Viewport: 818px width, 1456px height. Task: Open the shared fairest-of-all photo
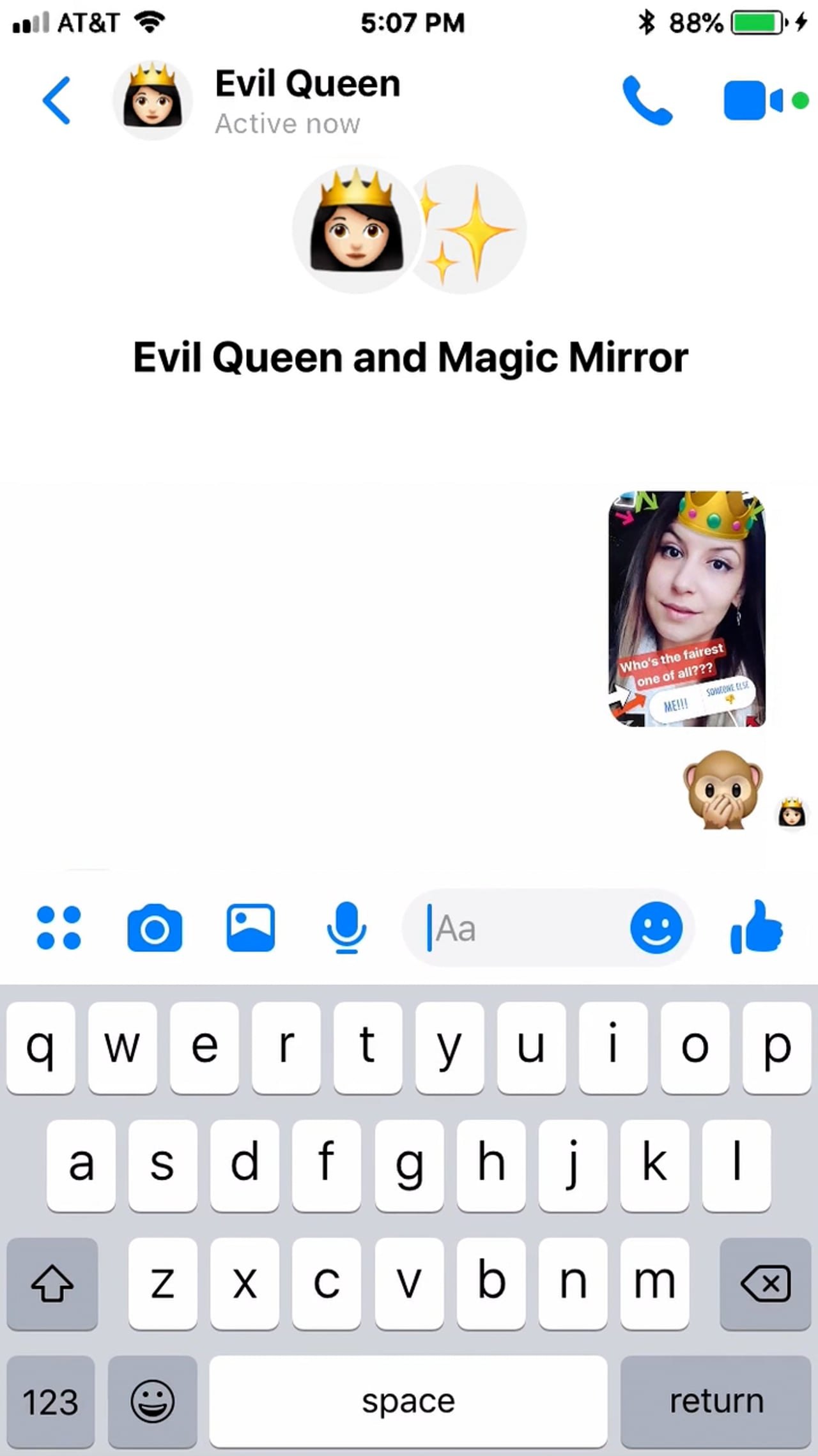pos(687,608)
